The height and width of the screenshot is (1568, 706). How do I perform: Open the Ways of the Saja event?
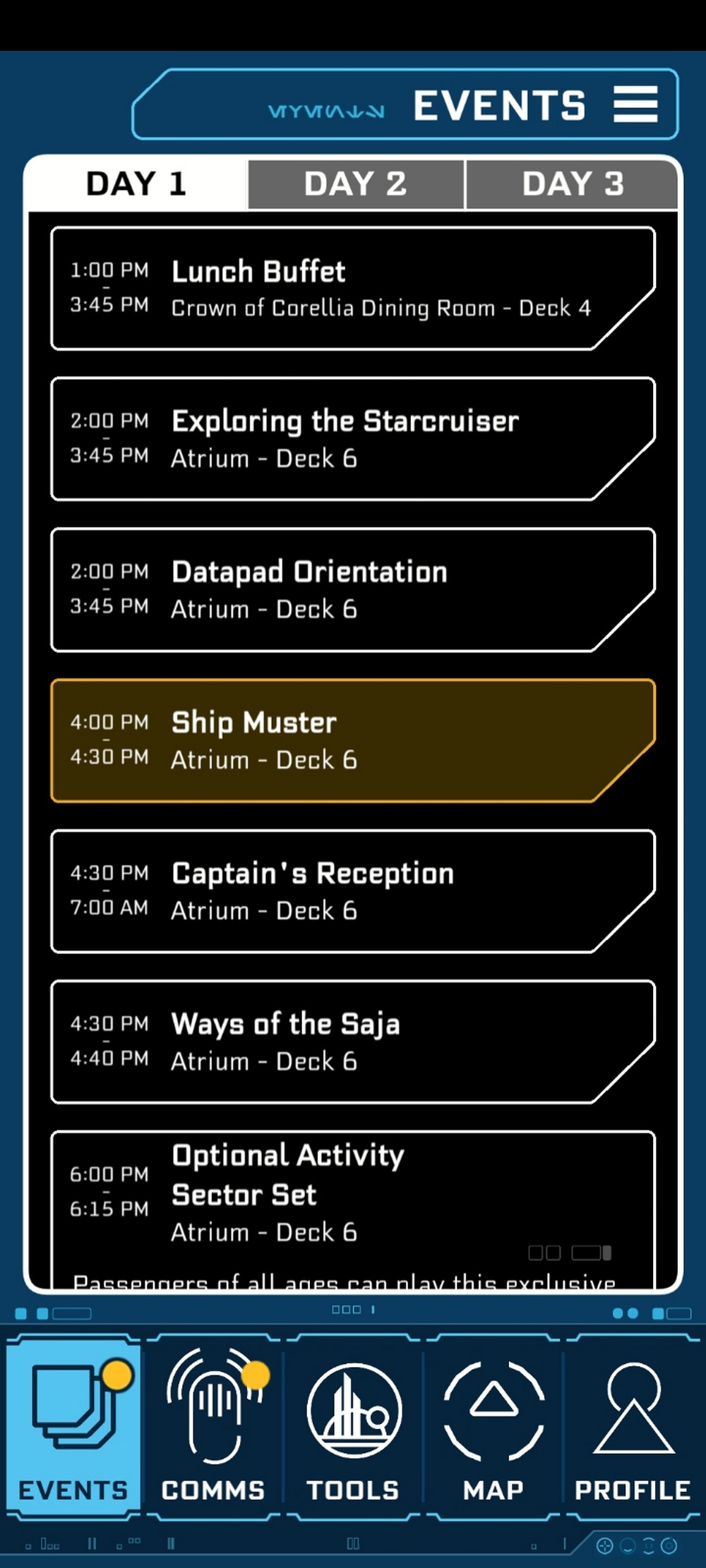point(353,1042)
